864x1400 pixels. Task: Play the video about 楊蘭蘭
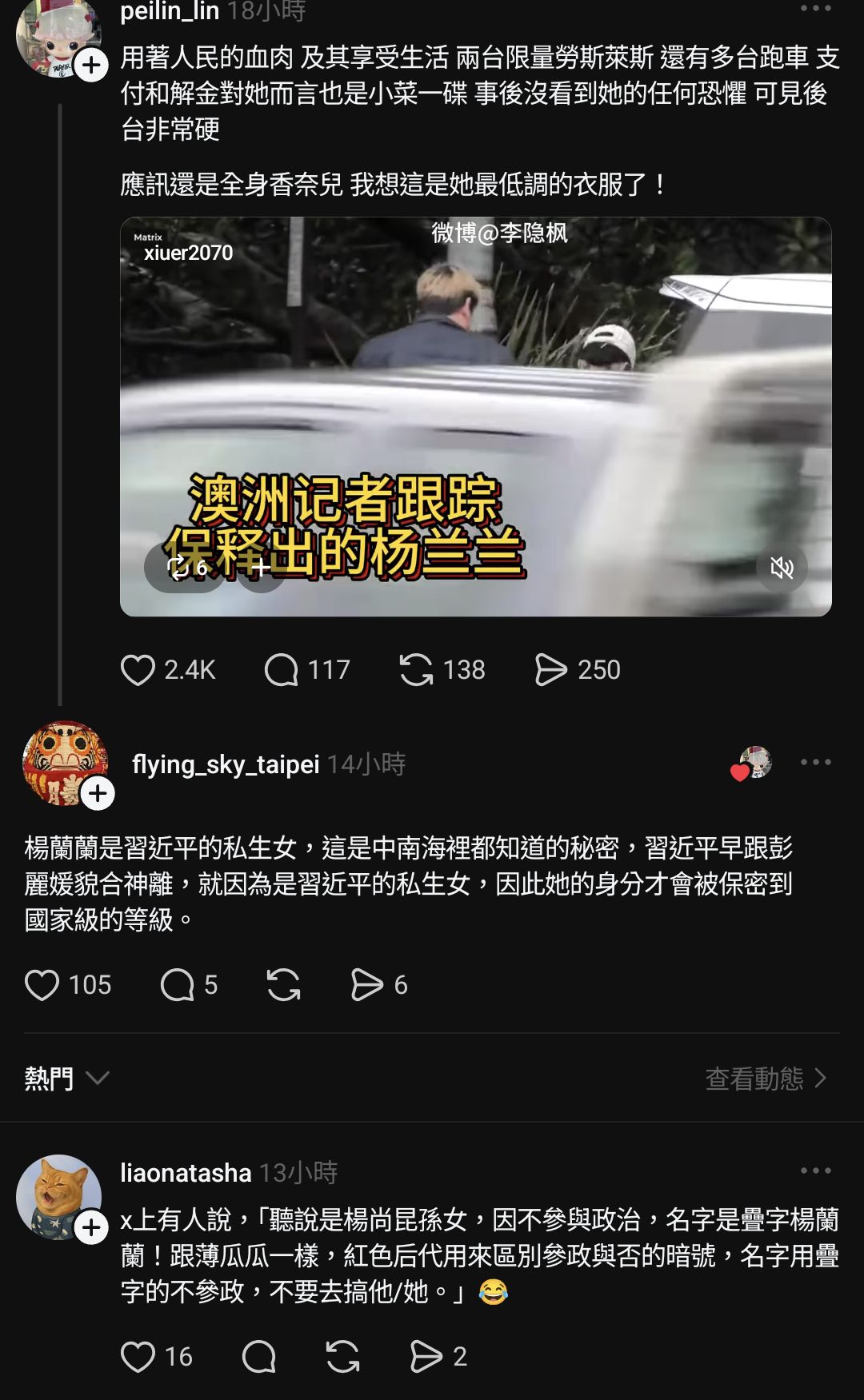[x=476, y=417]
